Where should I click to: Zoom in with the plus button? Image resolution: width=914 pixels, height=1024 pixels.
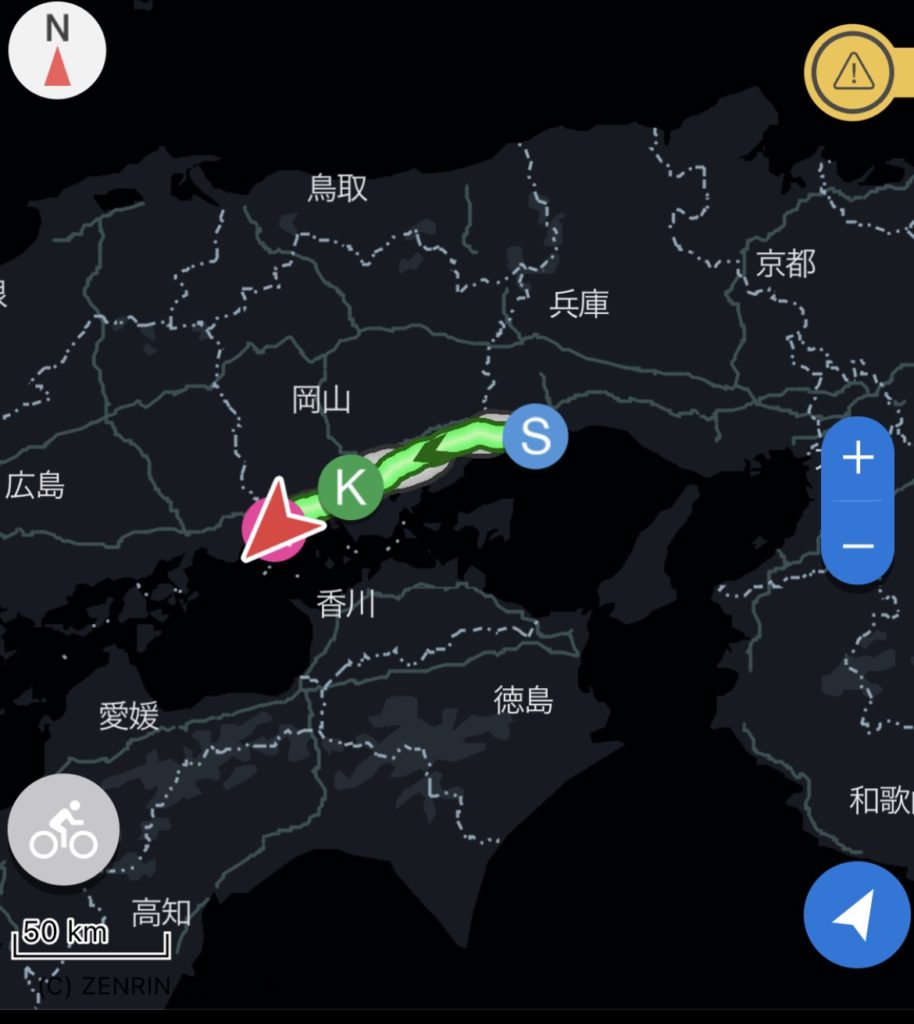(857, 459)
